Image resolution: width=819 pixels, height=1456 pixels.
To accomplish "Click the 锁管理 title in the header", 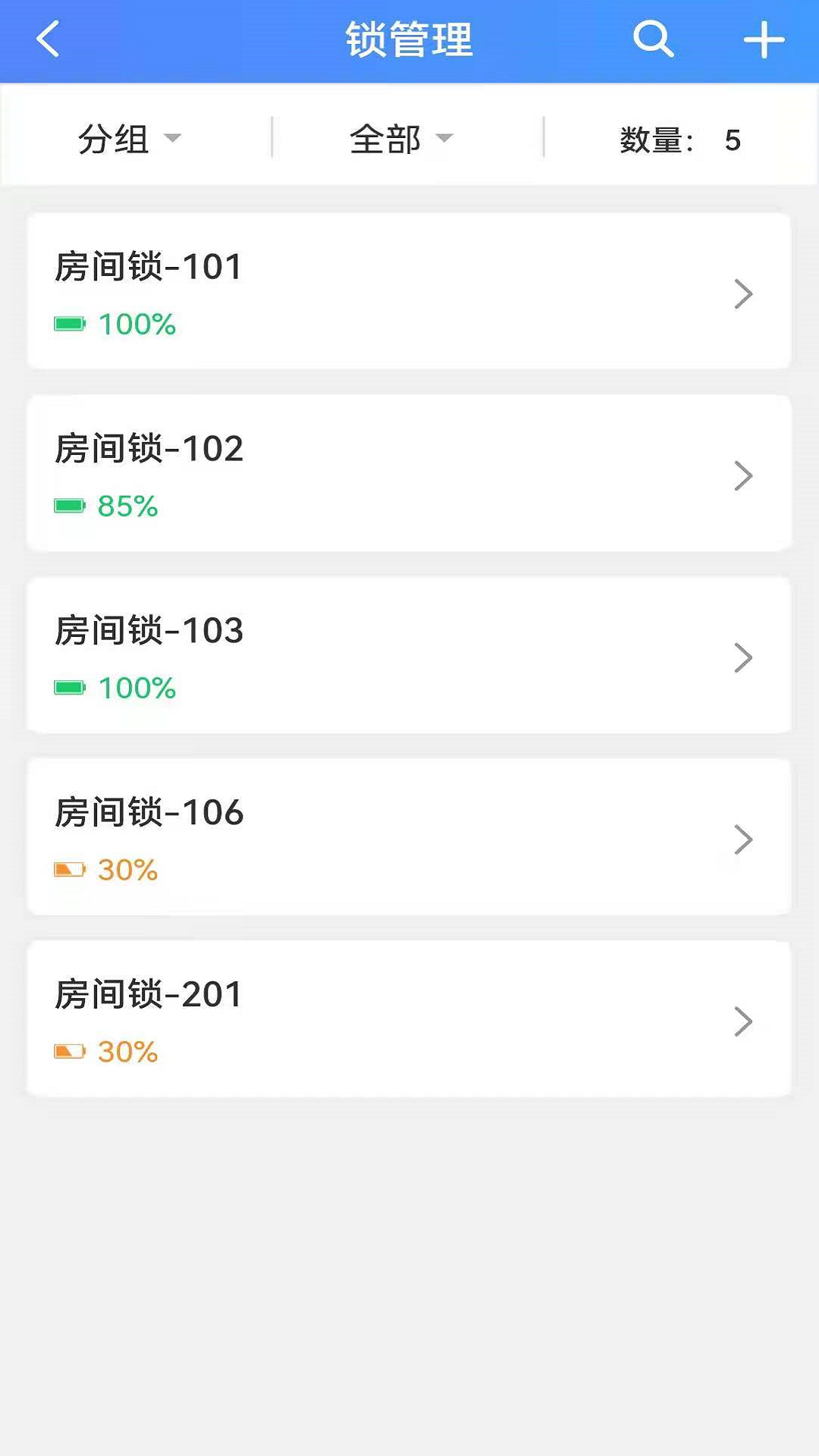I will (x=409, y=39).
